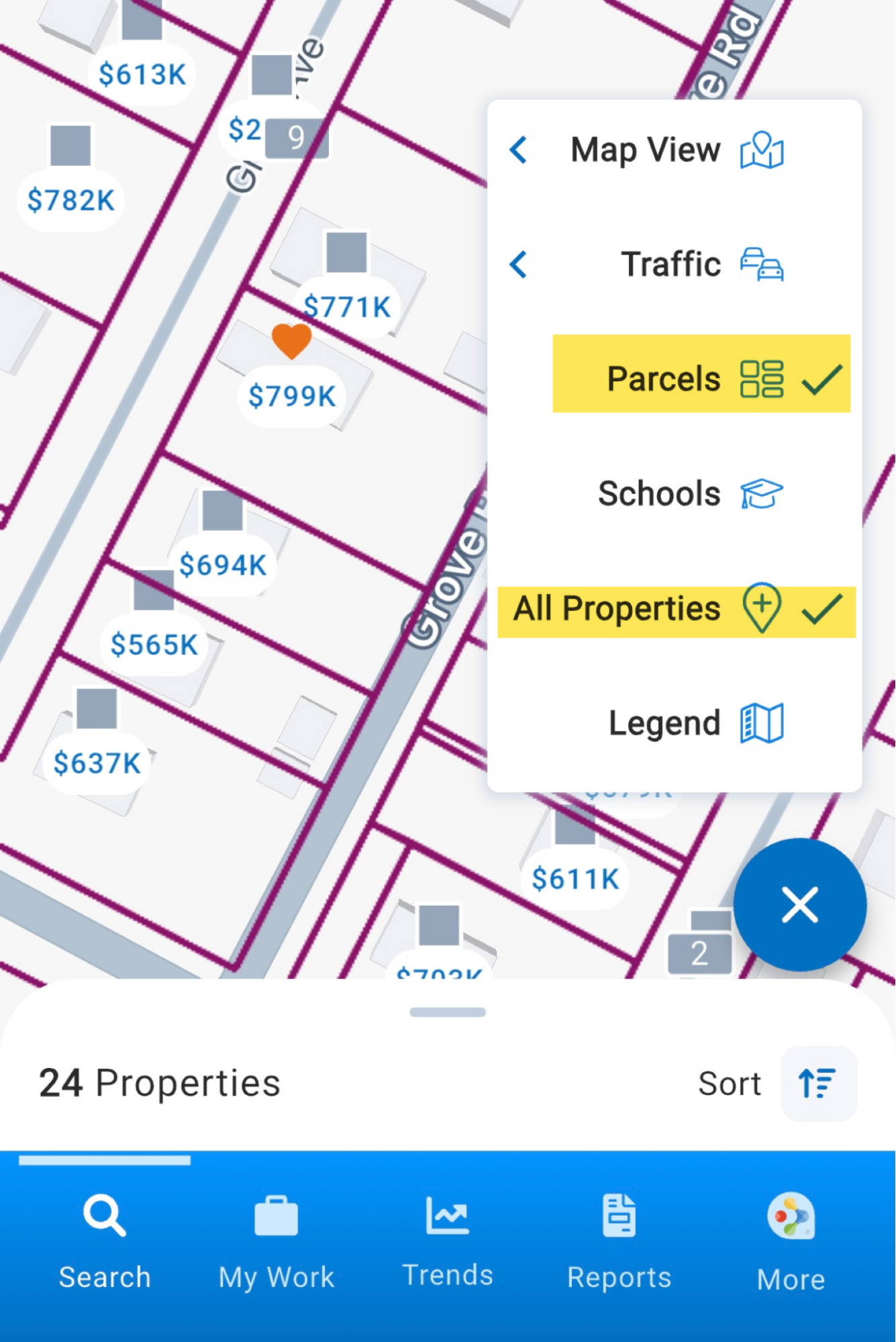Uncheck the Parcels layer
896x1342 pixels.
(x=701, y=379)
